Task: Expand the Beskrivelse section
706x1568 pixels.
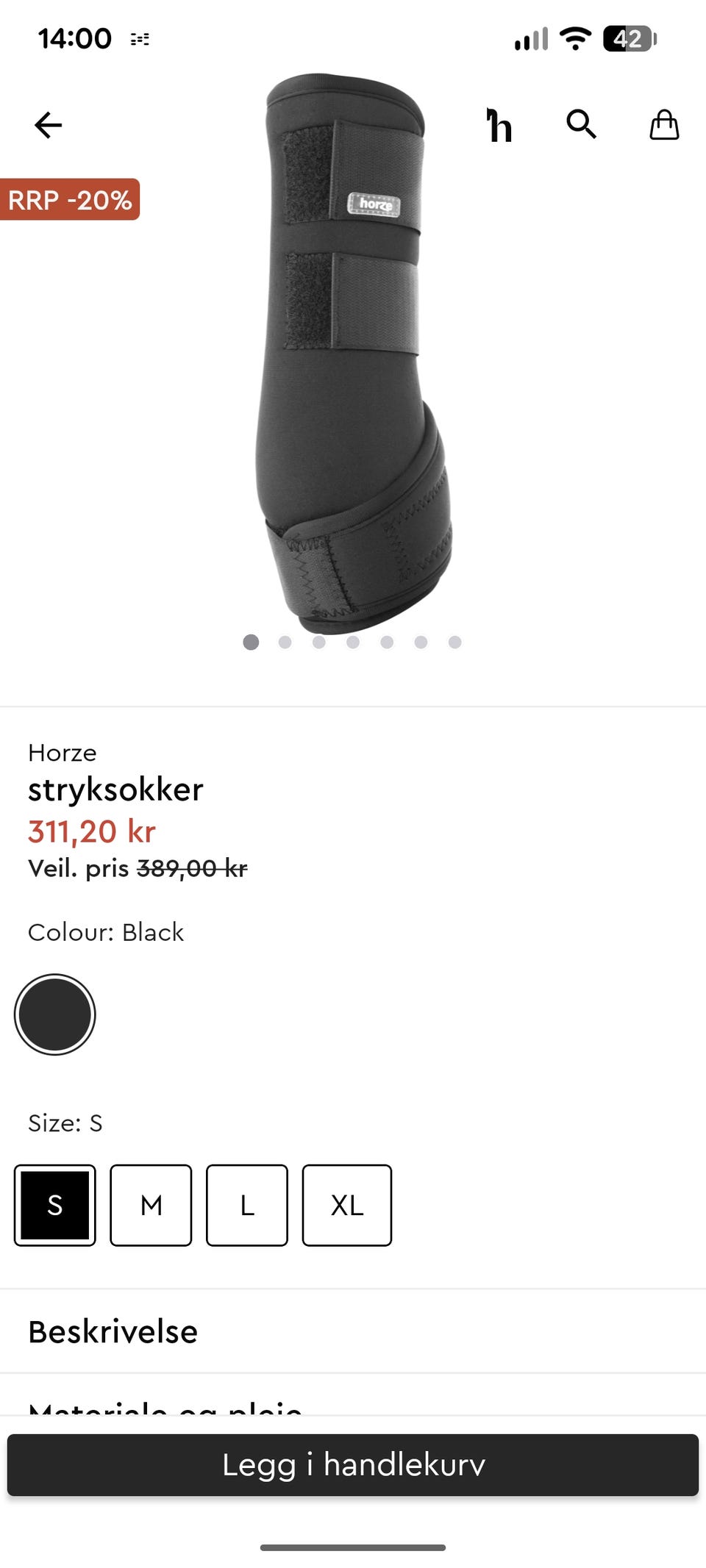Action: [x=353, y=1331]
